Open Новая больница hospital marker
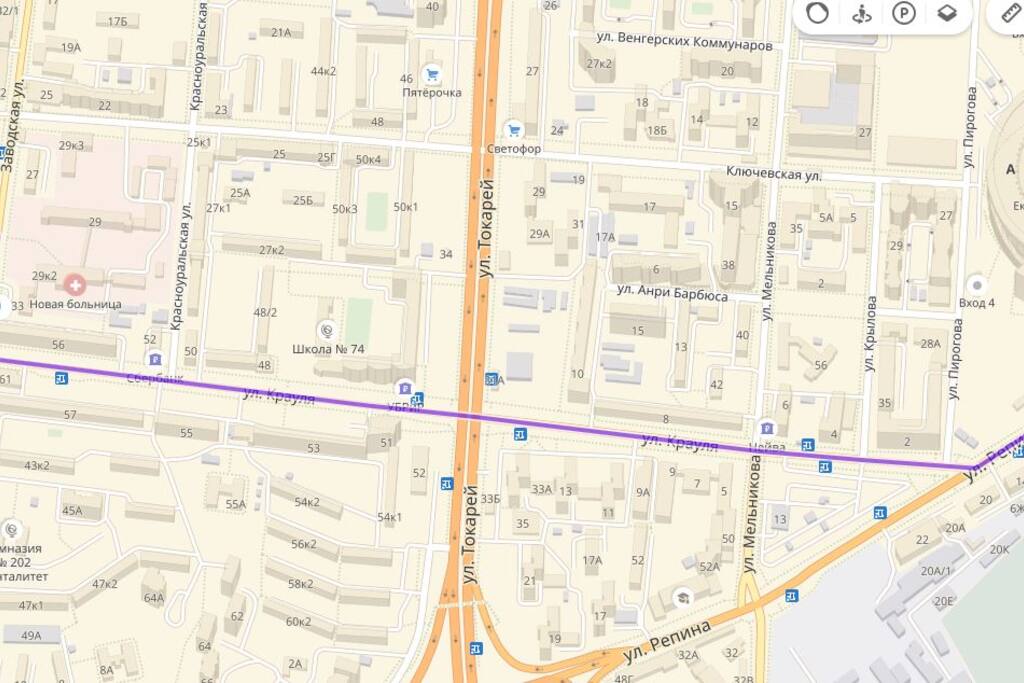The height and width of the screenshot is (683, 1024). click(74, 284)
